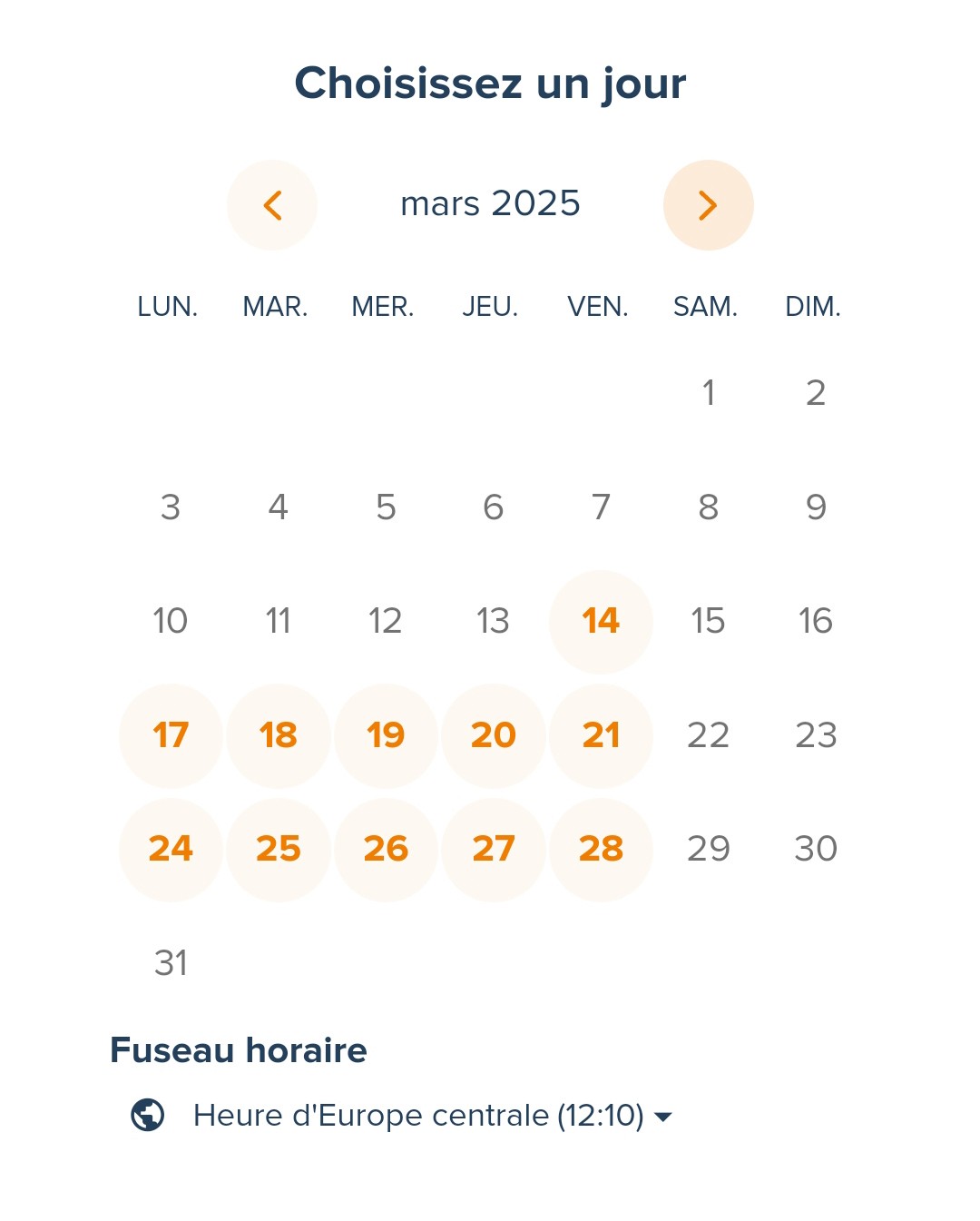980x1221 pixels.
Task: Select Thursday the 27th
Action: (x=494, y=850)
